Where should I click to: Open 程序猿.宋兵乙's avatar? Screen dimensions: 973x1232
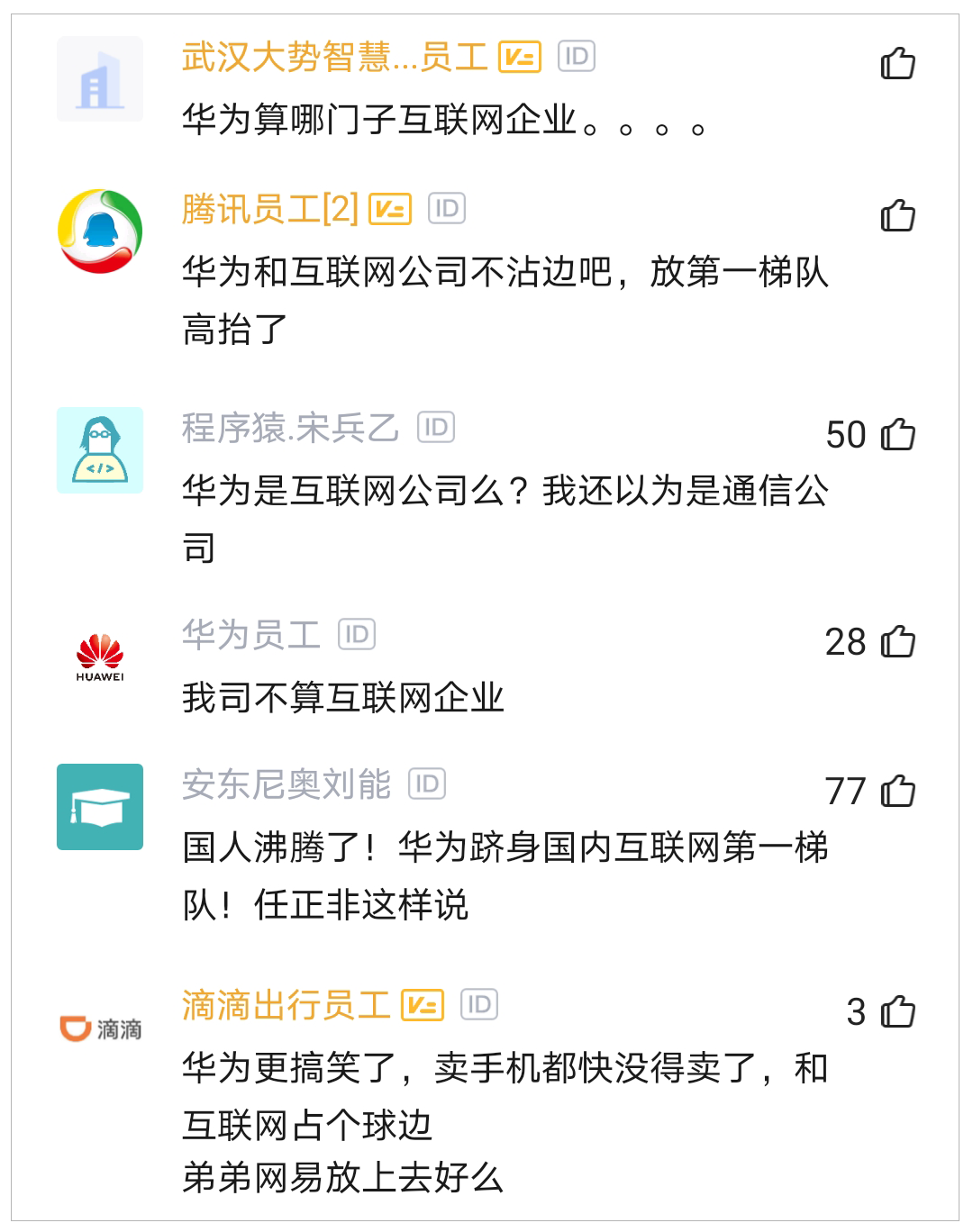100,449
